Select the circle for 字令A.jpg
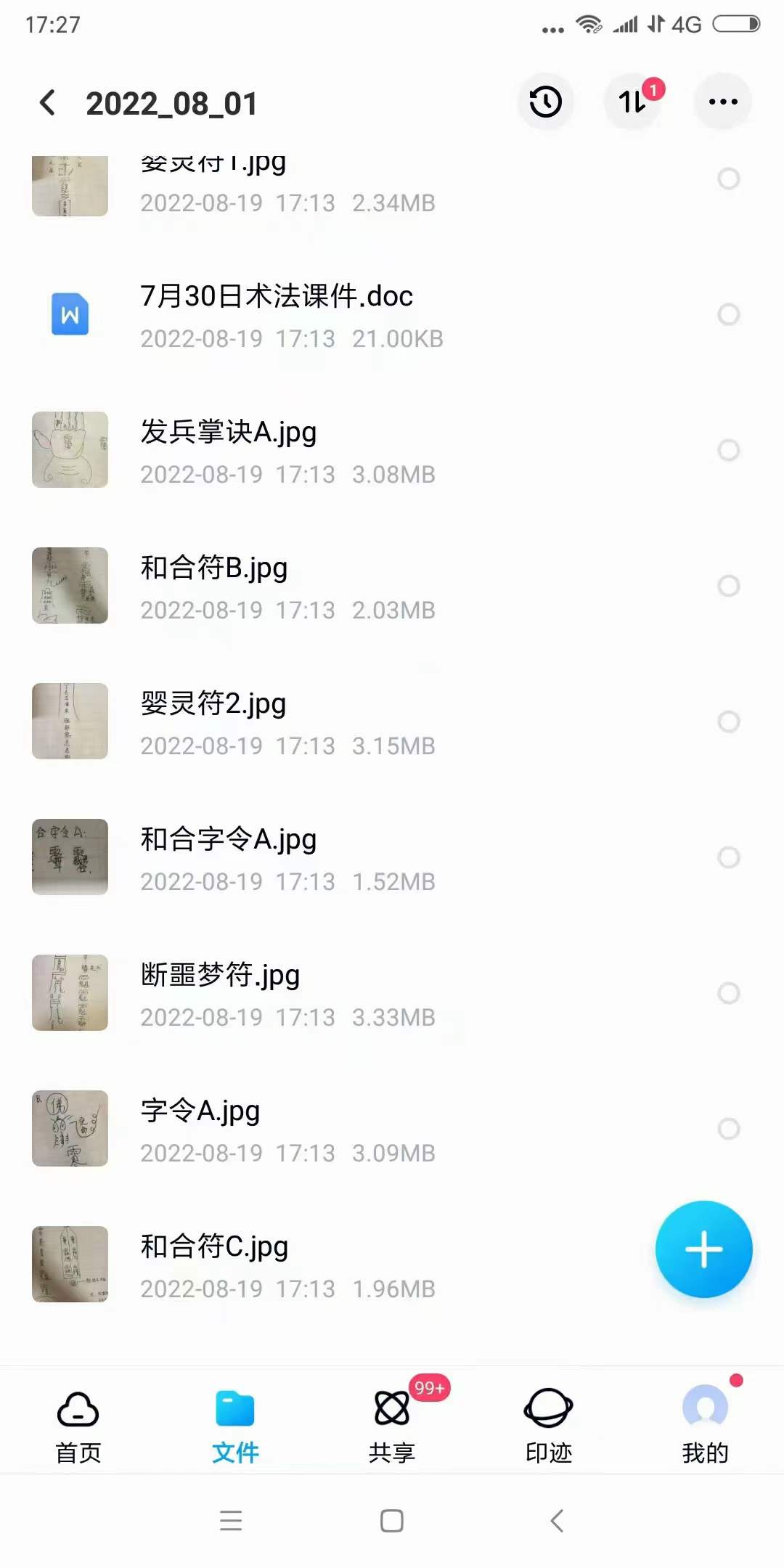 pos(729,1129)
